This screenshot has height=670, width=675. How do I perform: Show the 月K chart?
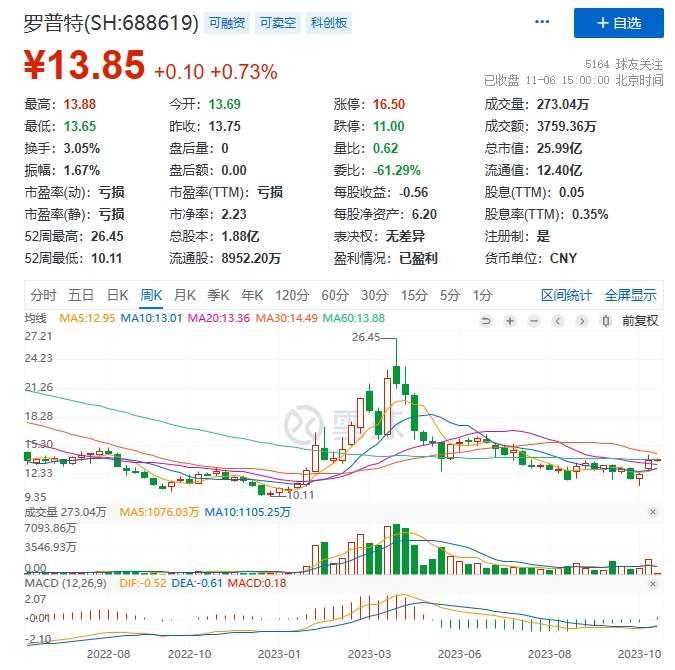(x=185, y=295)
